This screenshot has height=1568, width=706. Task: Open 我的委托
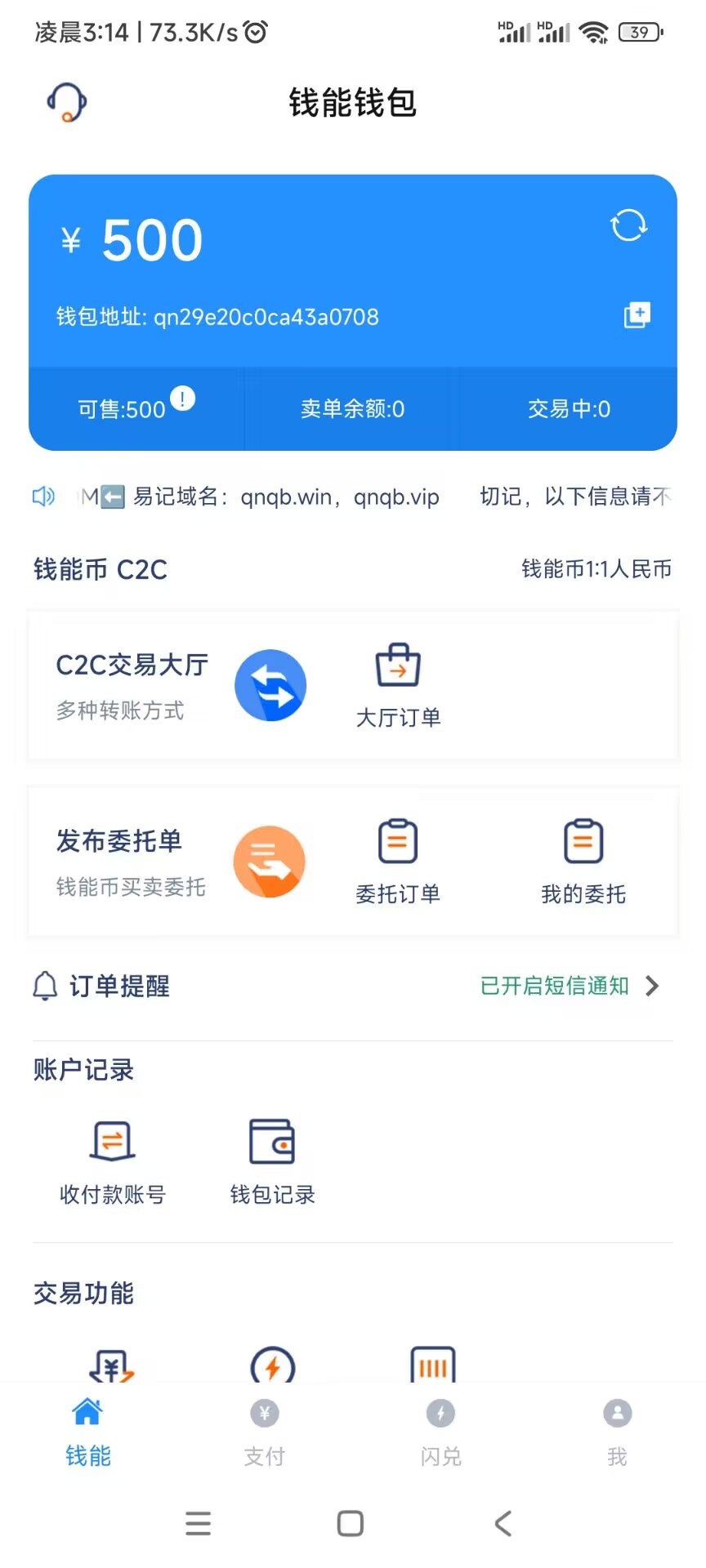tap(583, 862)
